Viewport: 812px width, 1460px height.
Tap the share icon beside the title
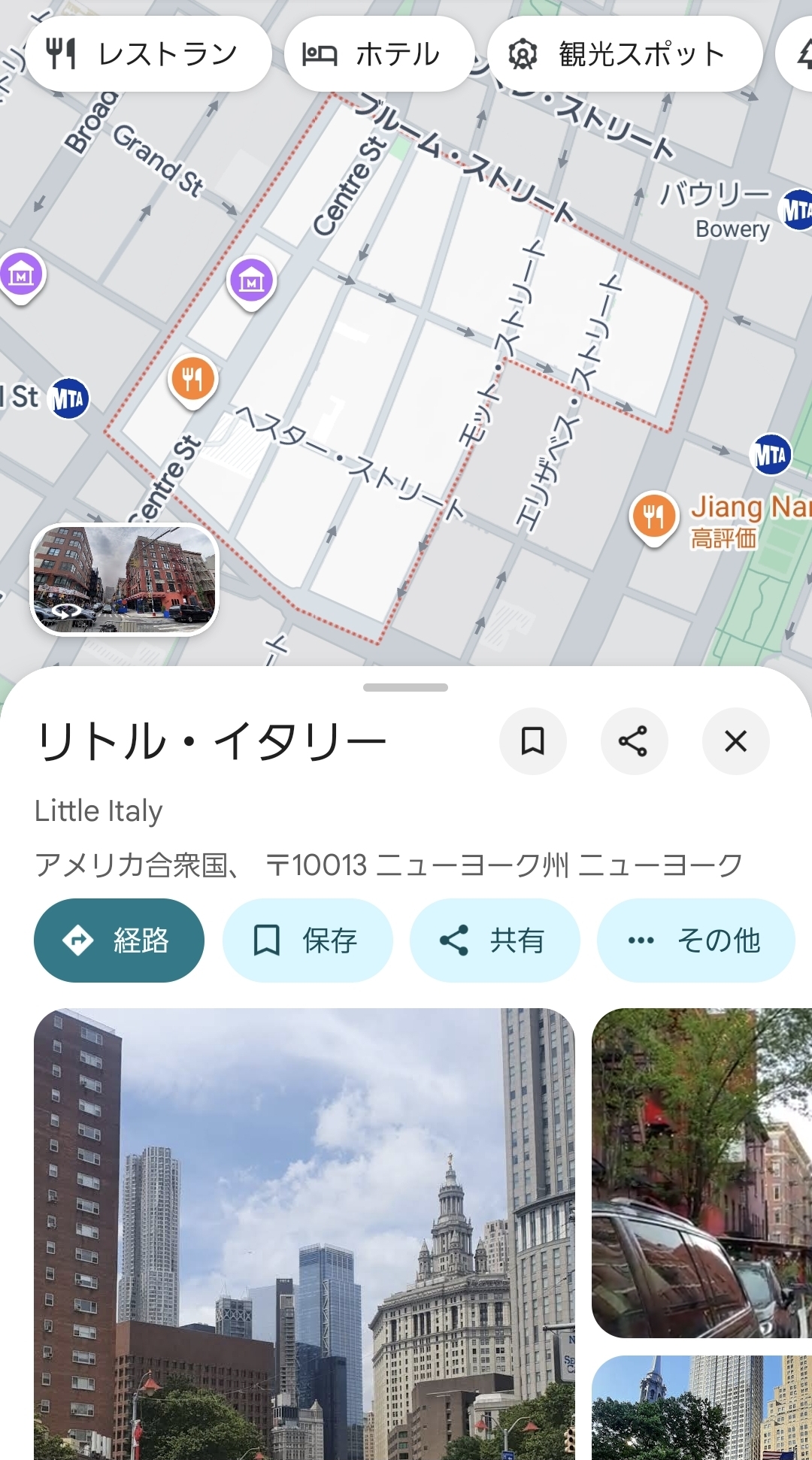[634, 741]
